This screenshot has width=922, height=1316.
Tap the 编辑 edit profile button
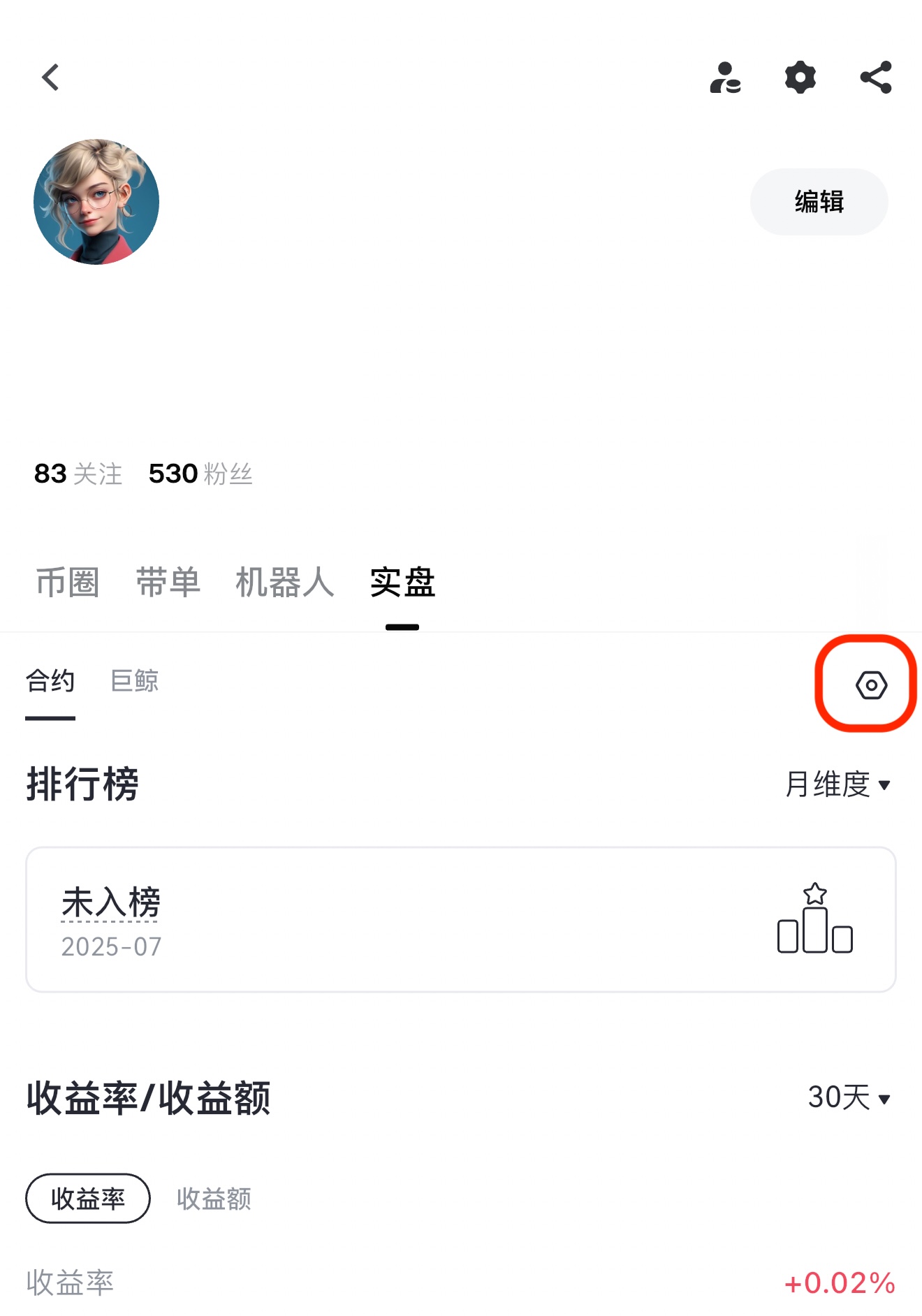819,202
